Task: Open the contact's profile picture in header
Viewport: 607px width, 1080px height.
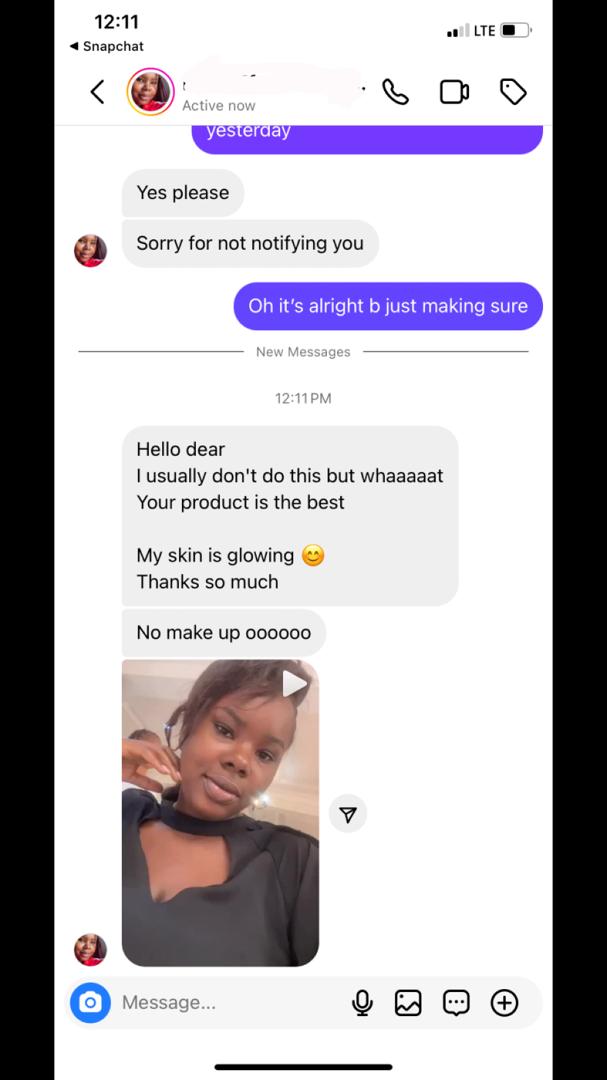Action: coord(150,92)
